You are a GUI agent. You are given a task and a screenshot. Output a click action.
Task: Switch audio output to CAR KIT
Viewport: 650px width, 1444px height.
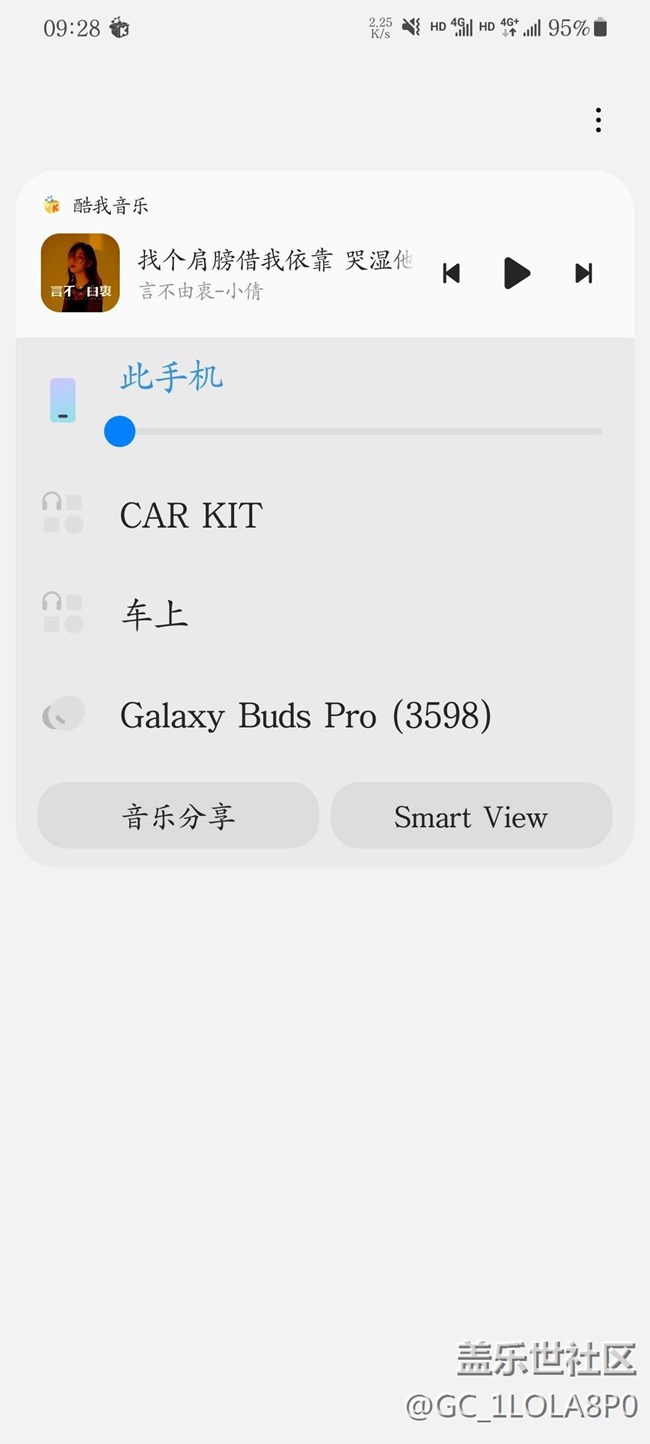point(191,516)
